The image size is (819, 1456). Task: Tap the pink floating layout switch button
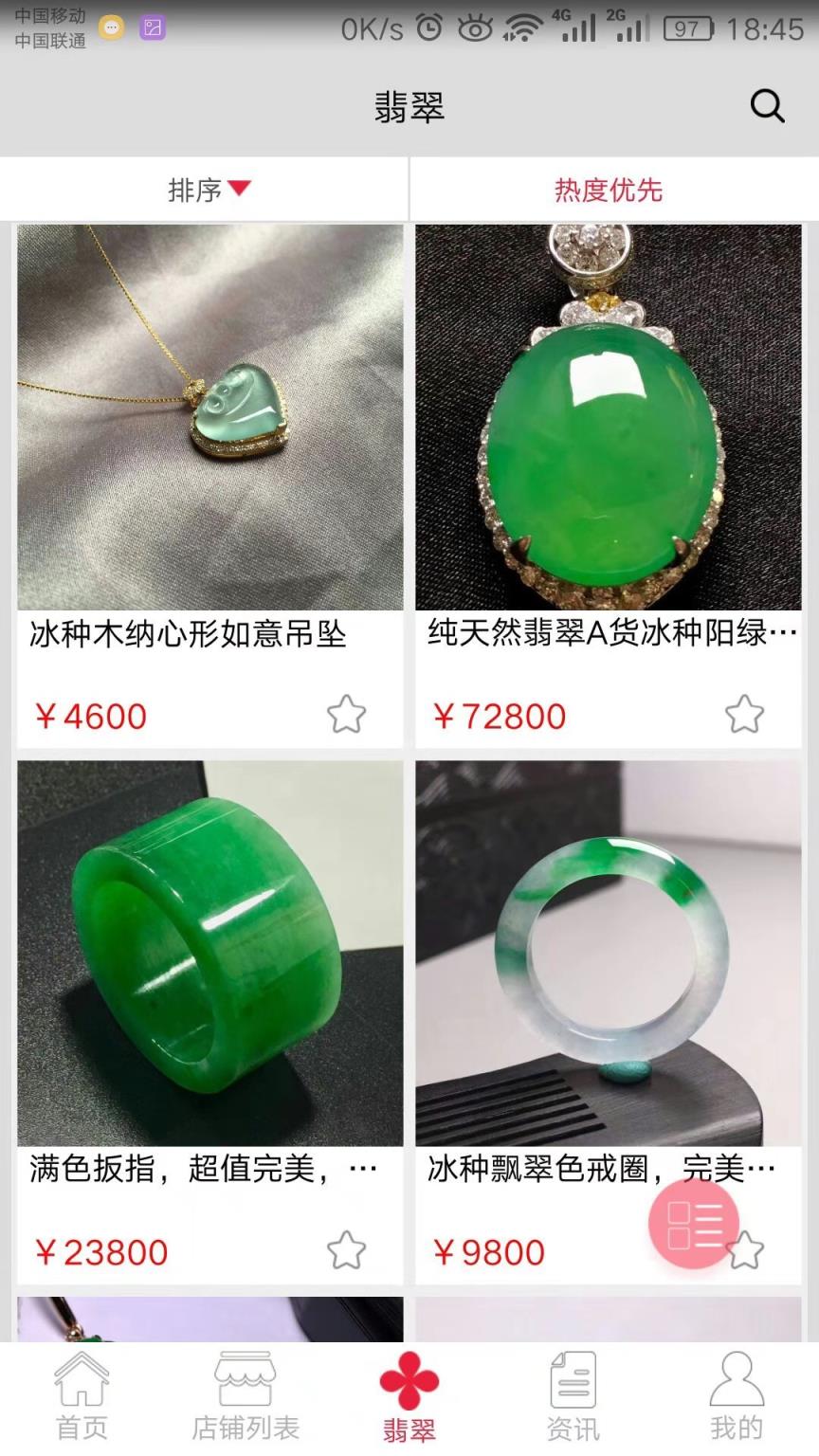(693, 1223)
